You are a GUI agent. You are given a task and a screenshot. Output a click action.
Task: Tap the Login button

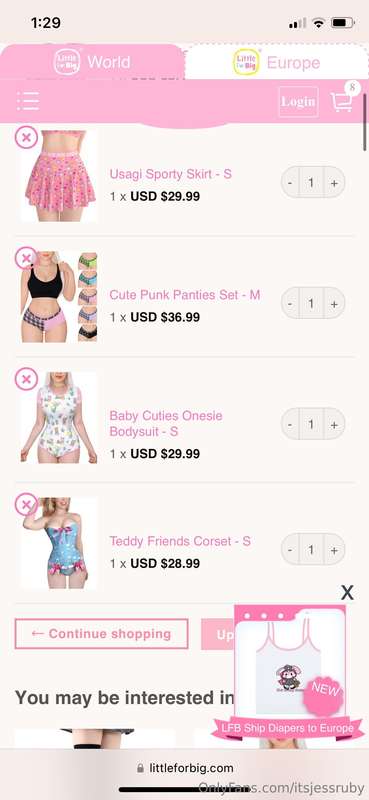298,102
